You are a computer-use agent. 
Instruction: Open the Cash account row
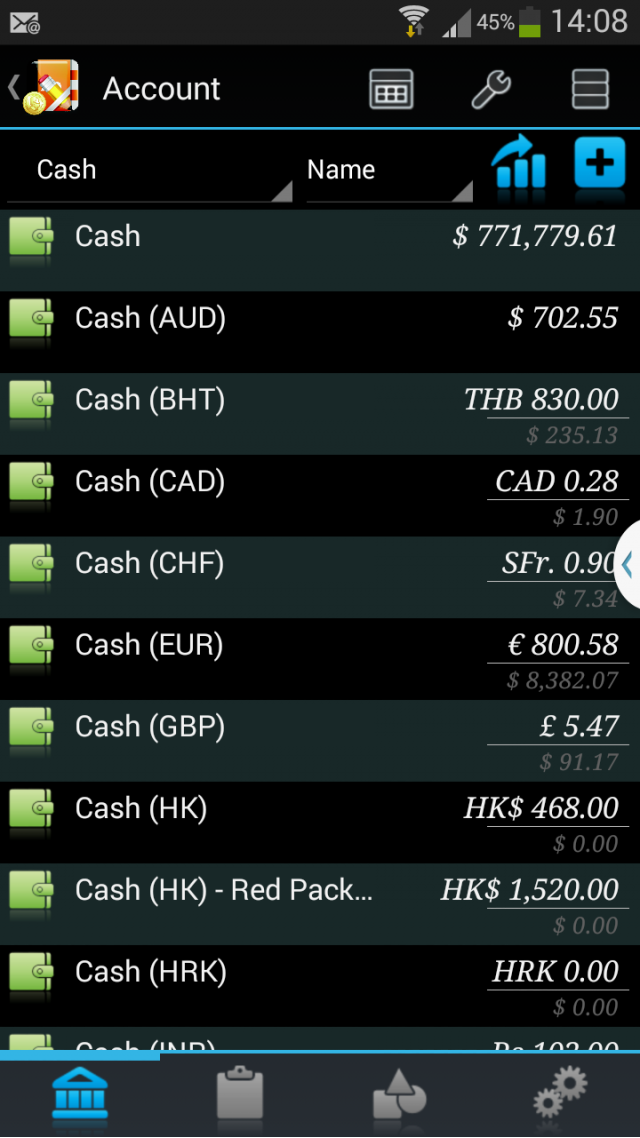click(x=320, y=250)
